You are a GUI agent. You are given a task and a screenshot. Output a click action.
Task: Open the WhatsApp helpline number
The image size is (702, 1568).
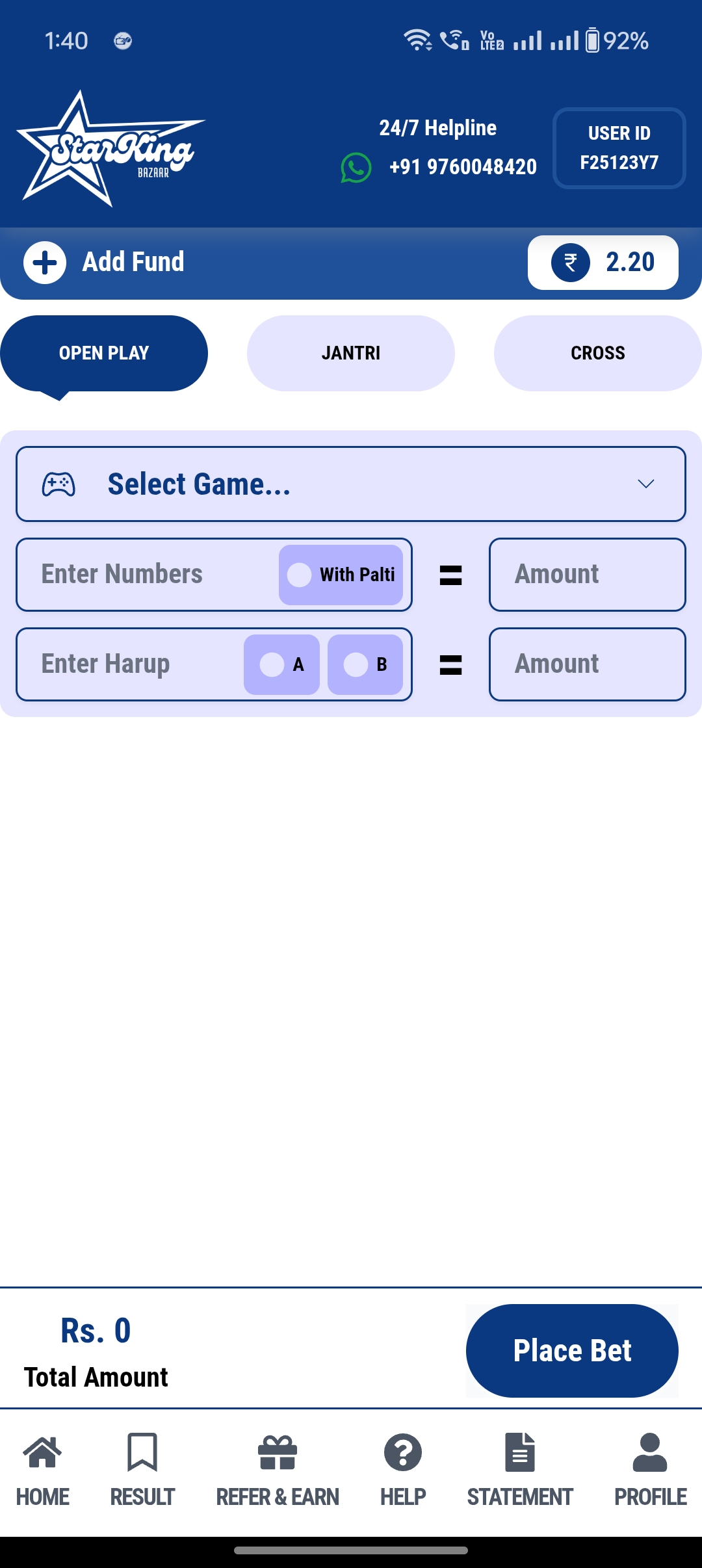pyautogui.click(x=439, y=167)
